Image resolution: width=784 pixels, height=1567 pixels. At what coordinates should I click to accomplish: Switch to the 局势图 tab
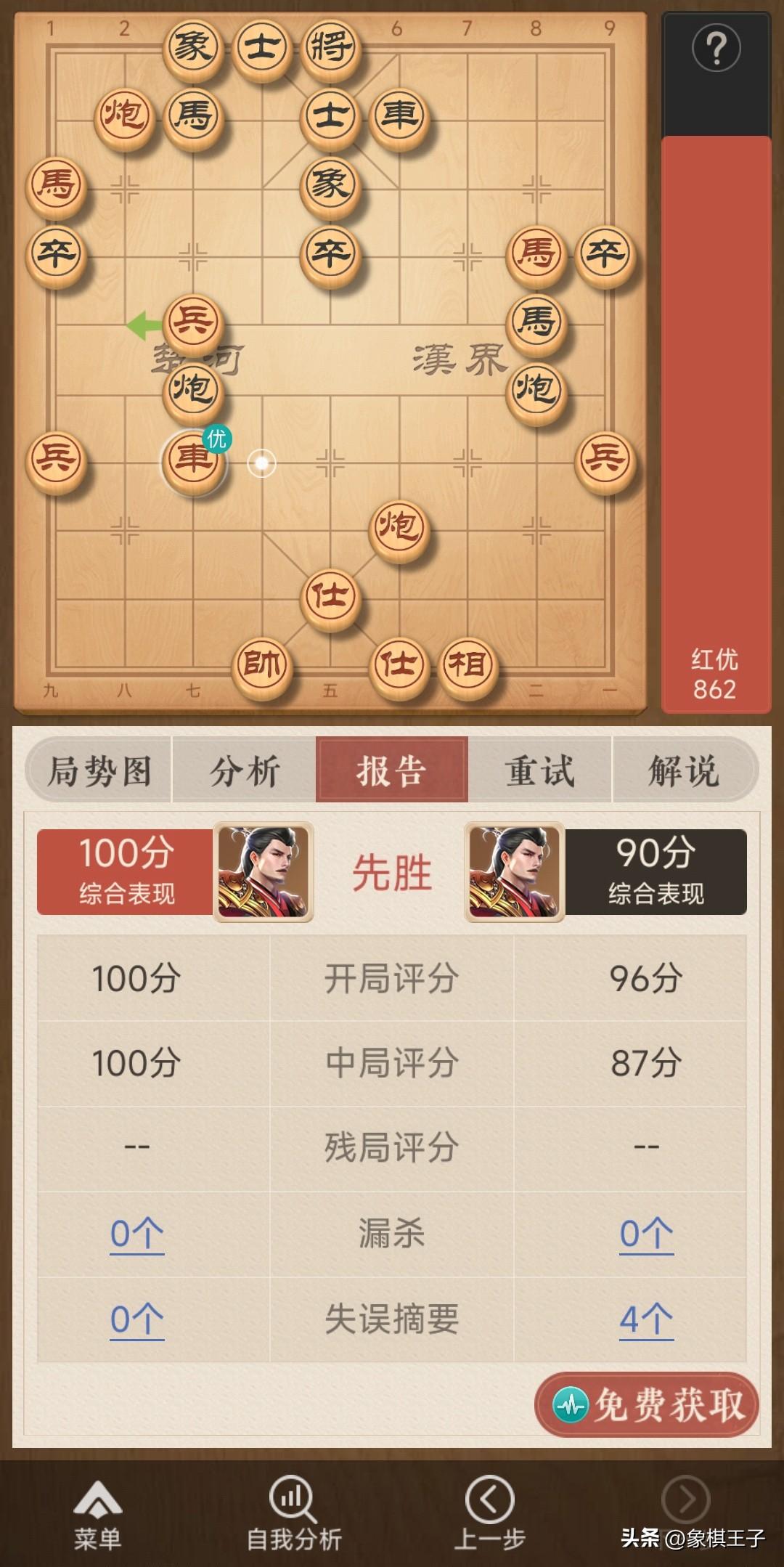point(99,770)
